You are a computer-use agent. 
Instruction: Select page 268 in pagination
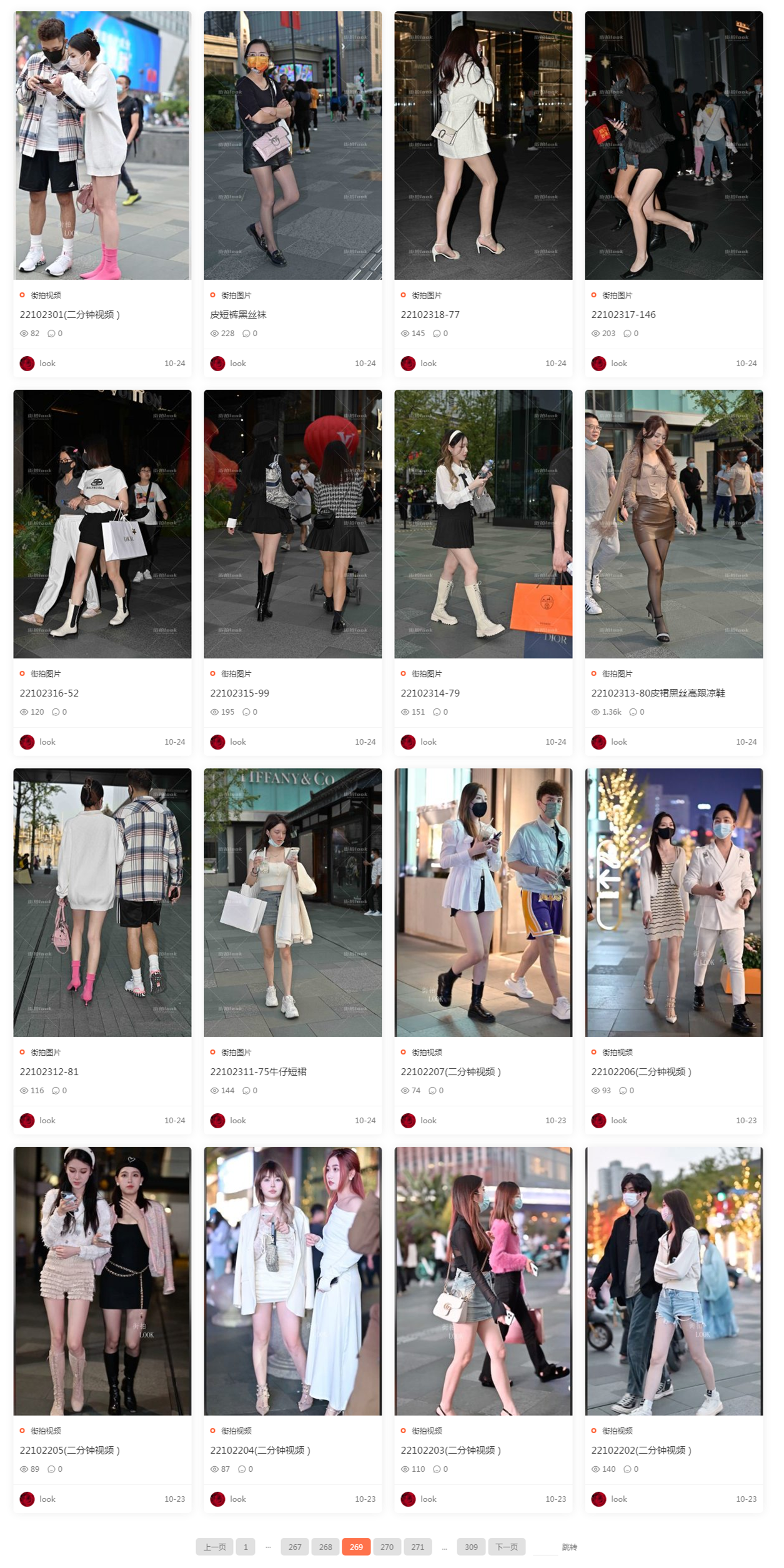[325, 1547]
